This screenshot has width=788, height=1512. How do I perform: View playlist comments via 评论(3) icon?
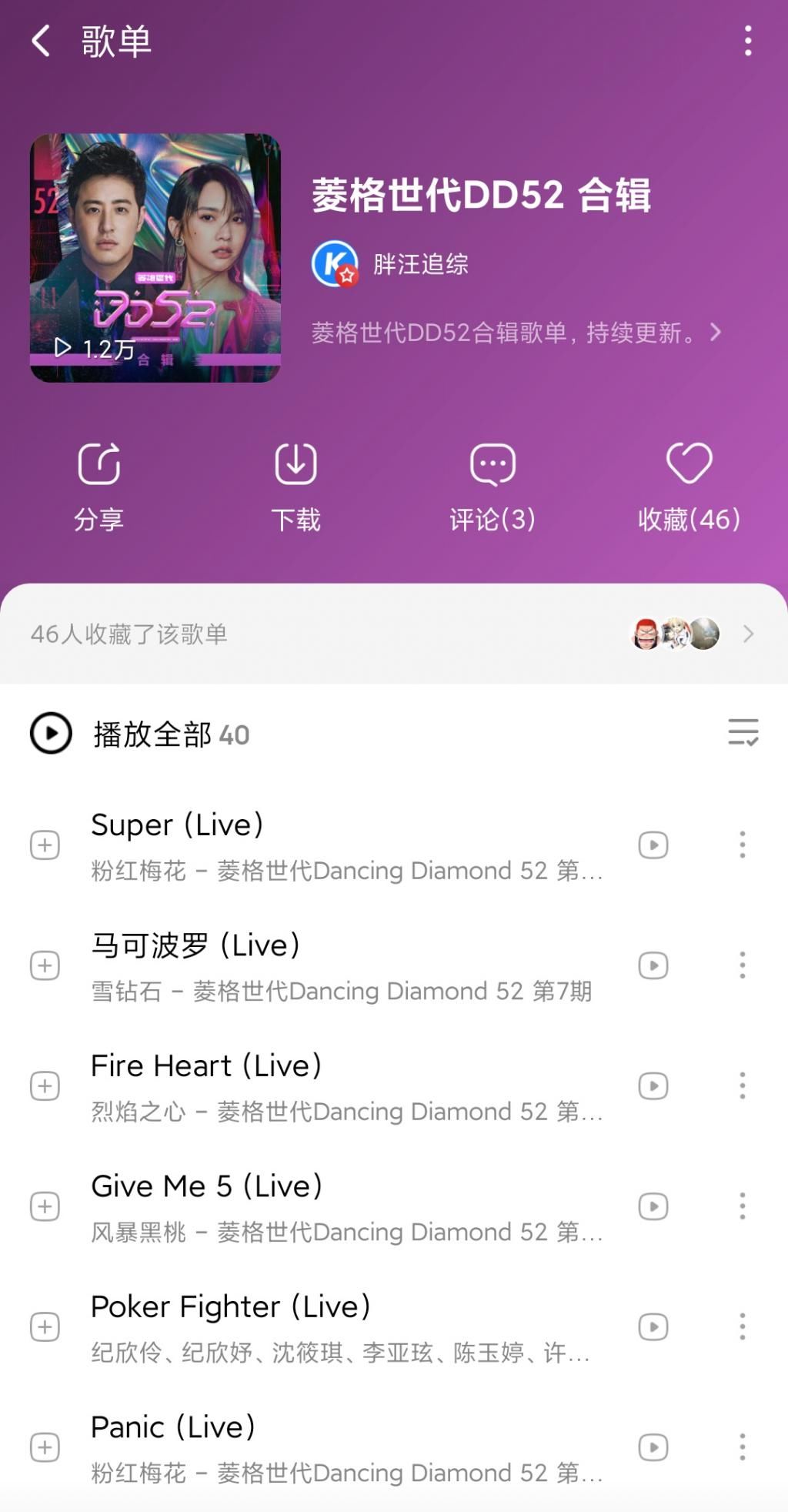coord(492,483)
